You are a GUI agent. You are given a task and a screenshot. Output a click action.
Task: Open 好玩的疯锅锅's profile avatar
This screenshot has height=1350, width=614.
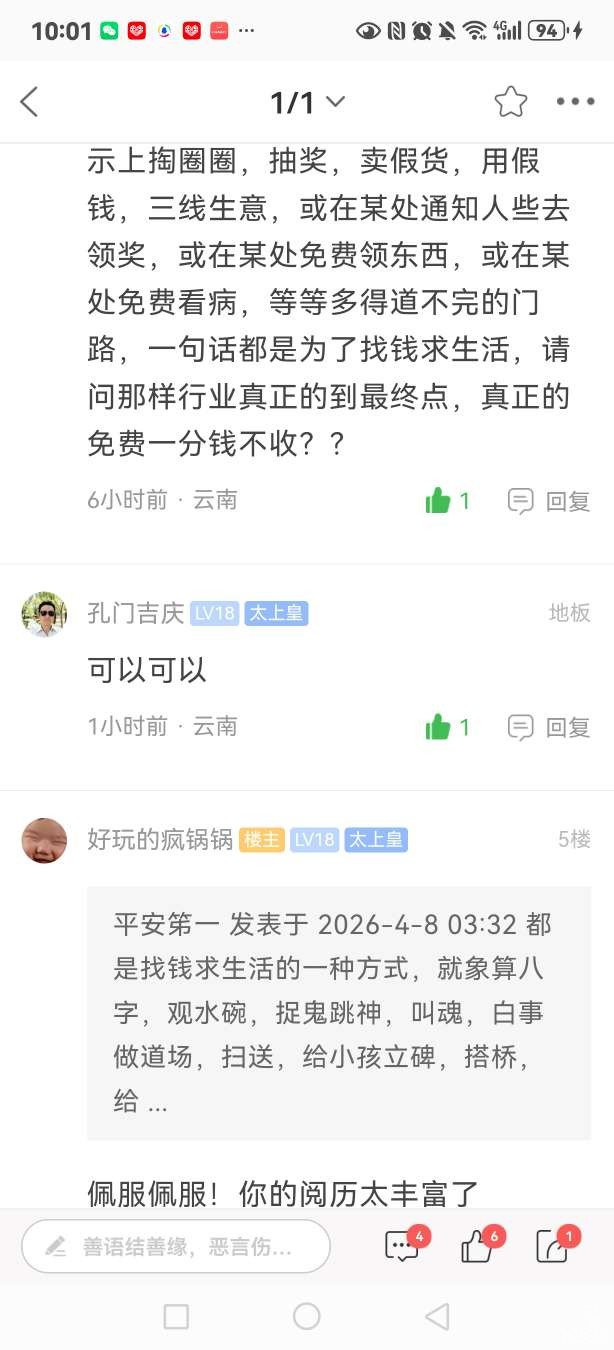tap(45, 840)
